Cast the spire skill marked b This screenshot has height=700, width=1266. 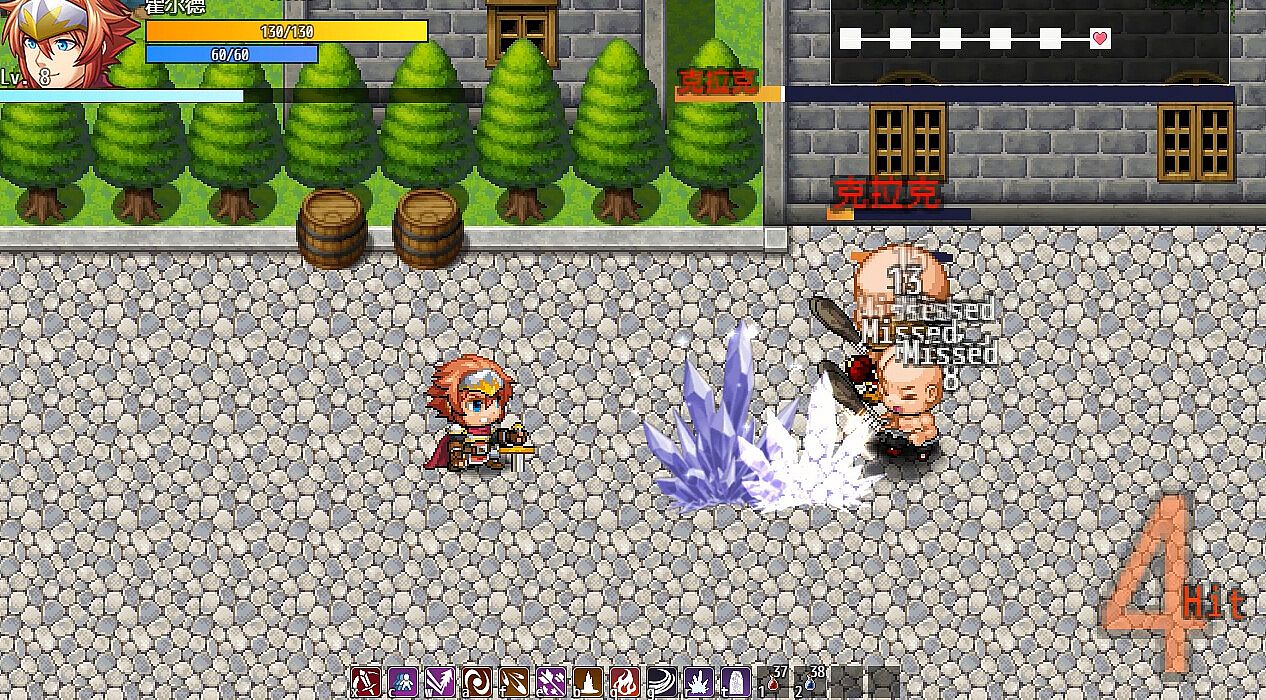[588, 682]
